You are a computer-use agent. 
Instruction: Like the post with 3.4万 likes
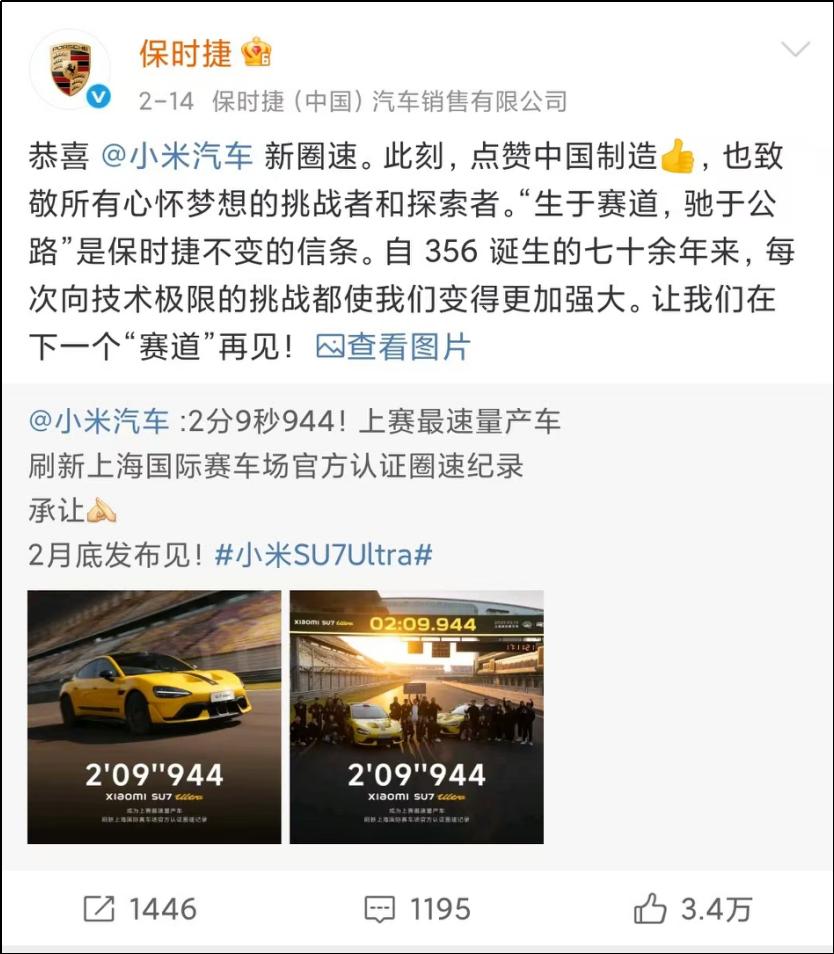(692, 908)
